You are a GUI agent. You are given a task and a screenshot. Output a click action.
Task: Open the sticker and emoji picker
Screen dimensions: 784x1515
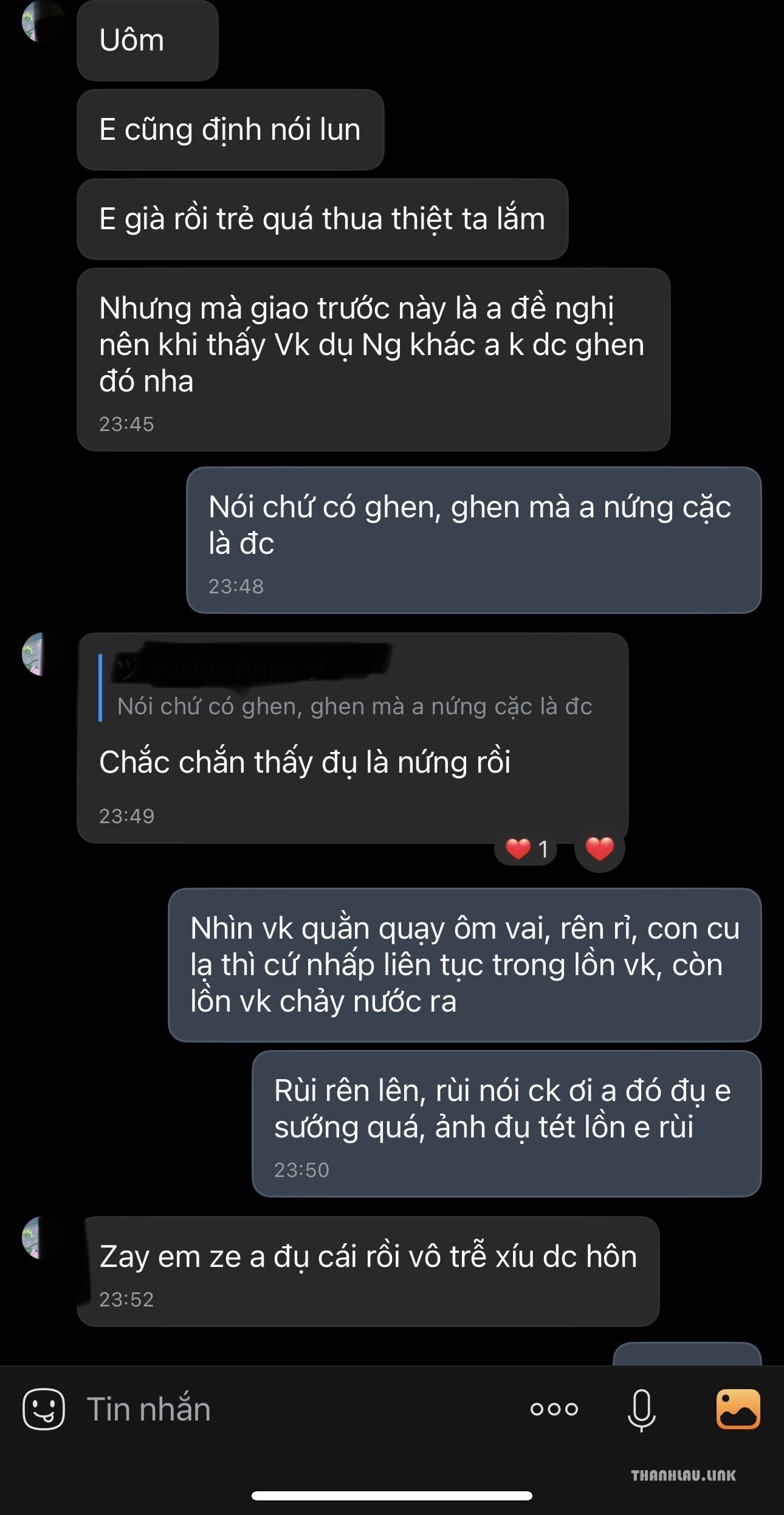pyautogui.click(x=43, y=1409)
